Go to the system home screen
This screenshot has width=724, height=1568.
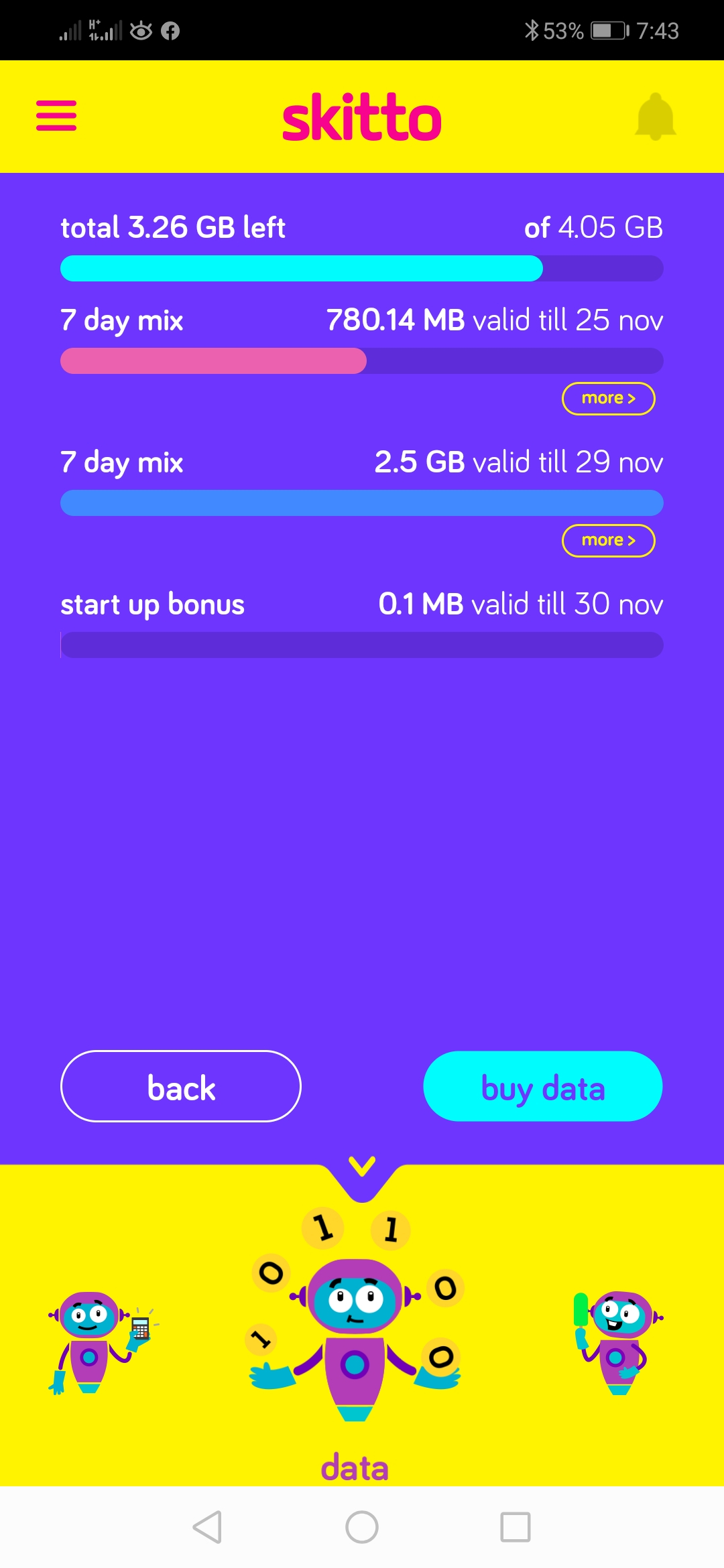click(x=362, y=1527)
